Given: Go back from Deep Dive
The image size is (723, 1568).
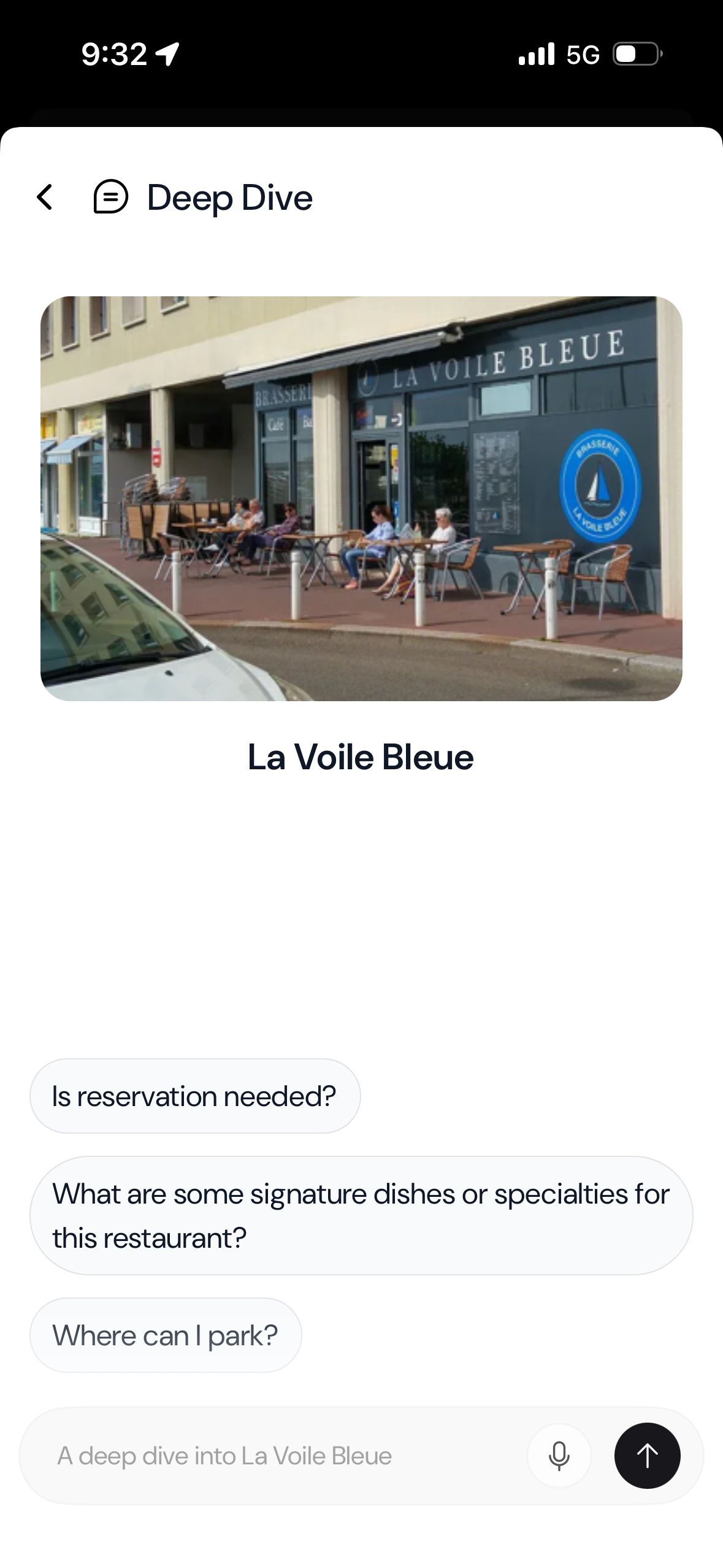Looking at the screenshot, I should tap(44, 198).
